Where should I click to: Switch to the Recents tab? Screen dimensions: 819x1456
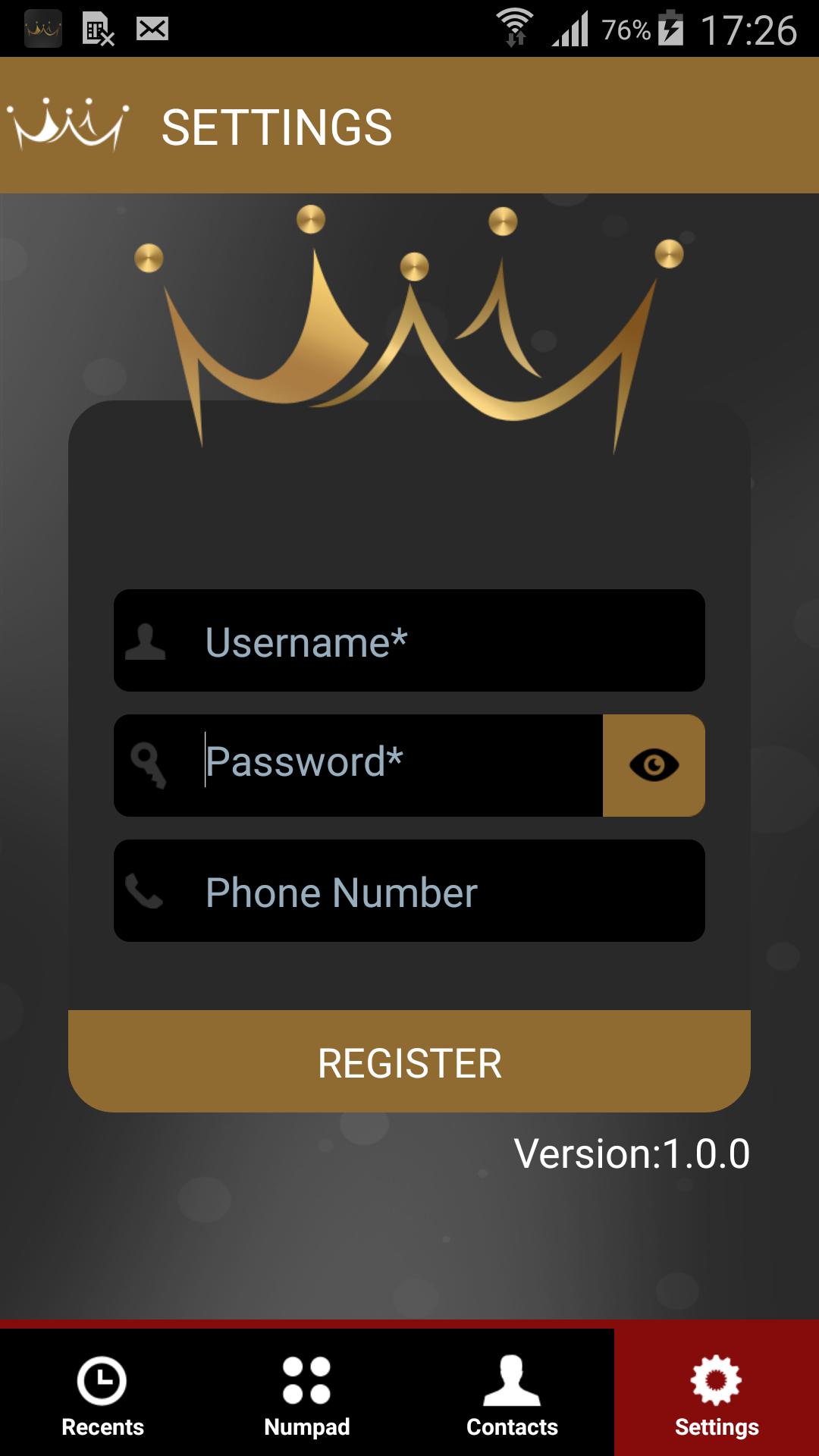point(102,1394)
